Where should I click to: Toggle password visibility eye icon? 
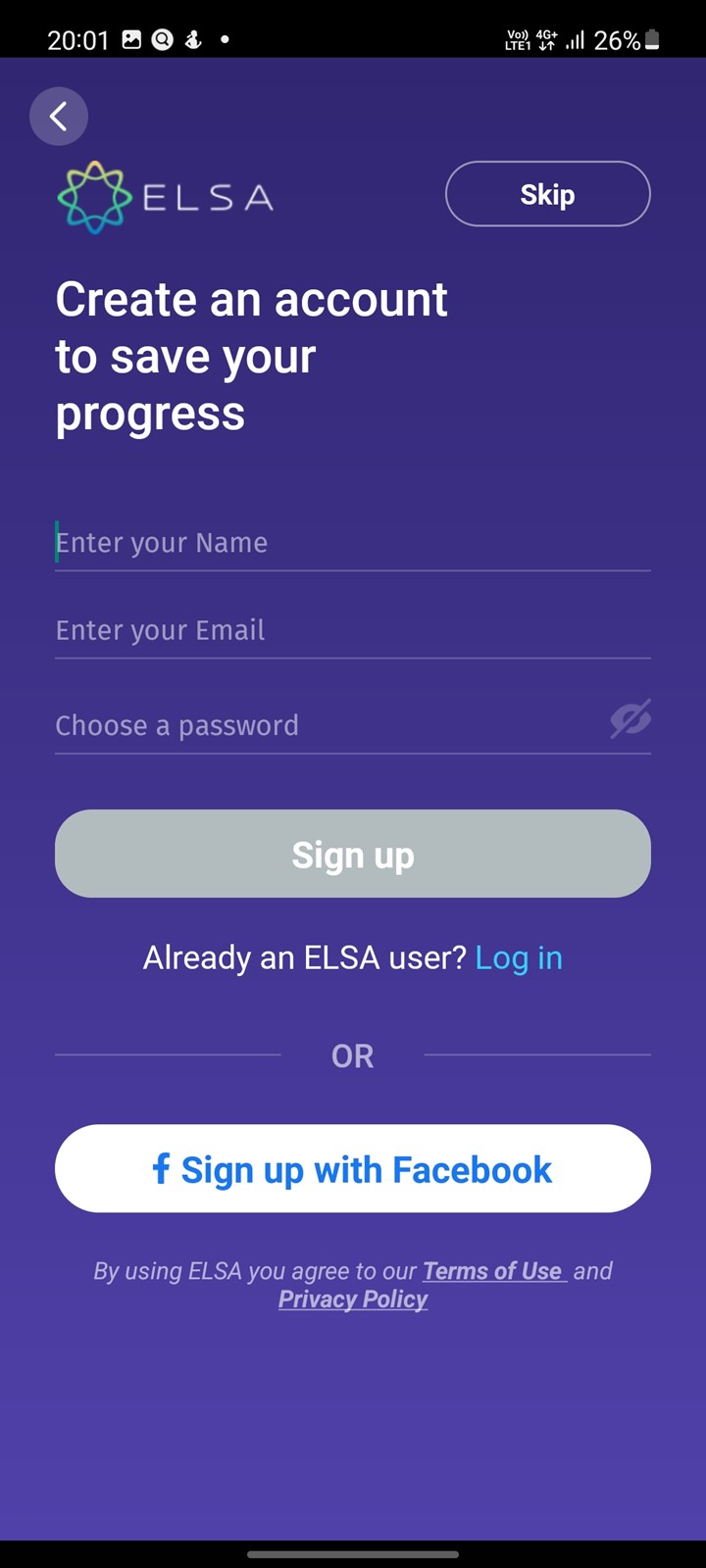click(630, 720)
